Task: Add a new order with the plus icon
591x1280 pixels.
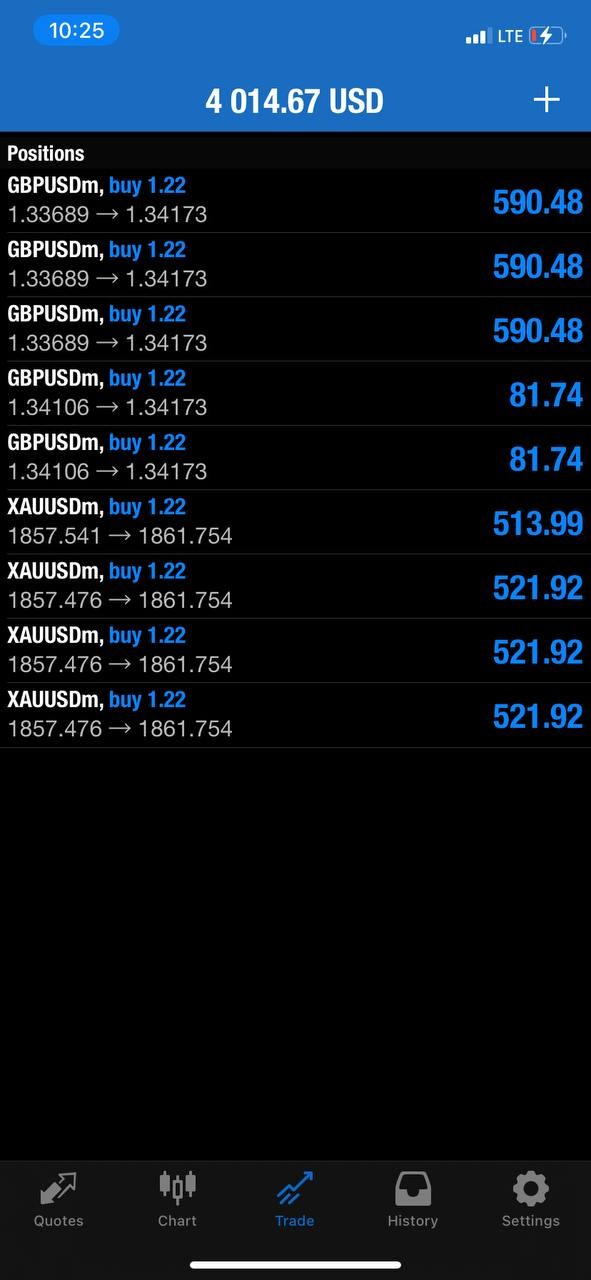Action: click(x=546, y=100)
